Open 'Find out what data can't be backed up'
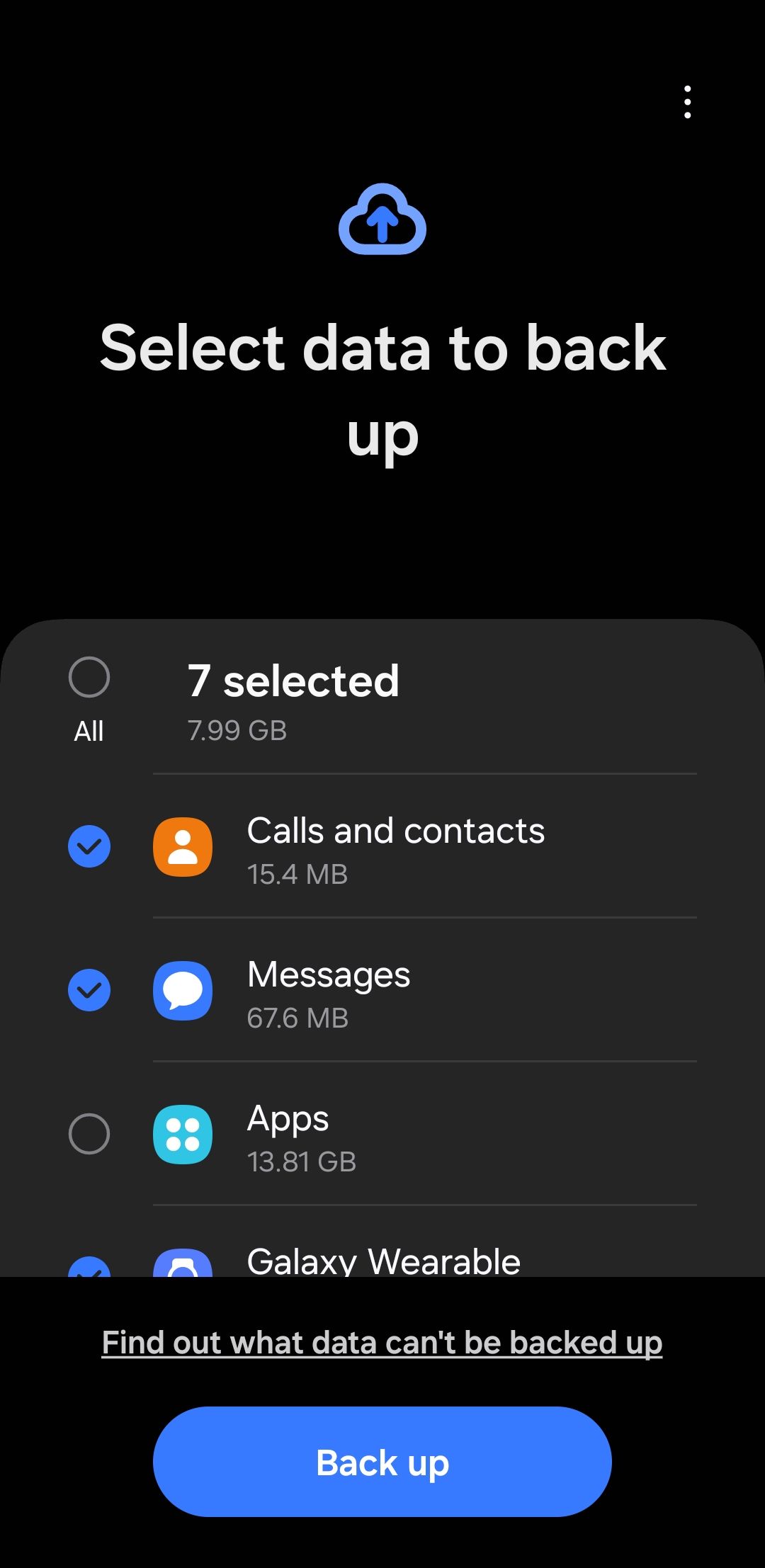The image size is (765, 1568). 382,1343
